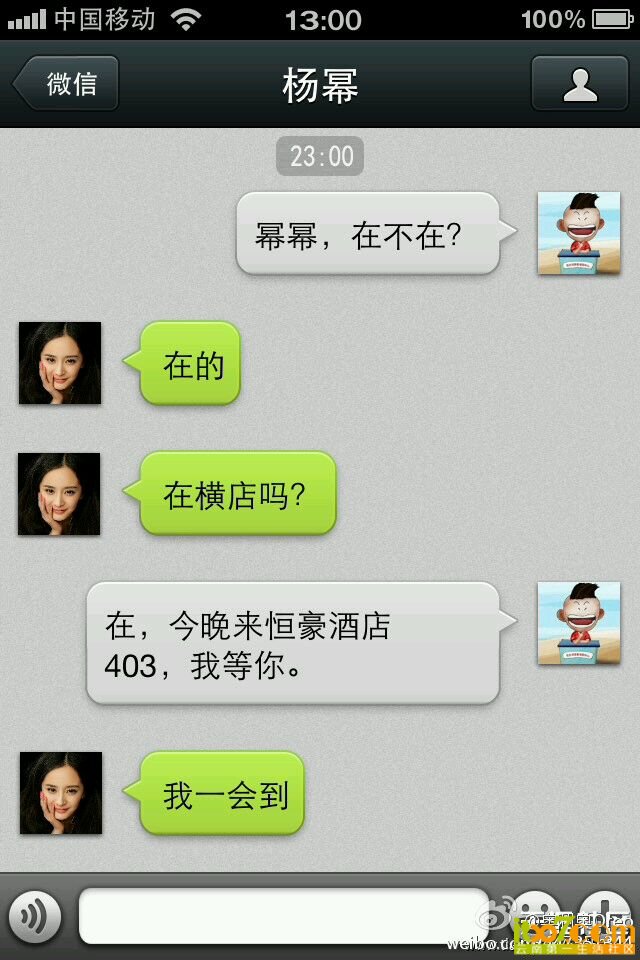The width and height of the screenshot is (640, 960).
Task: Open the plus attachment menu
Action: click(x=604, y=913)
